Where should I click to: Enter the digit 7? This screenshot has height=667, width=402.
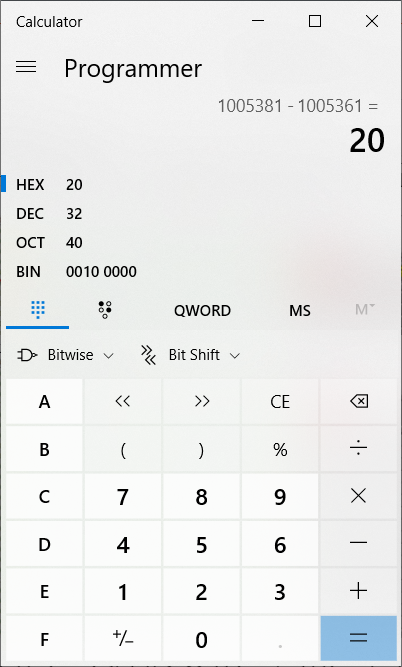(x=123, y=496)
